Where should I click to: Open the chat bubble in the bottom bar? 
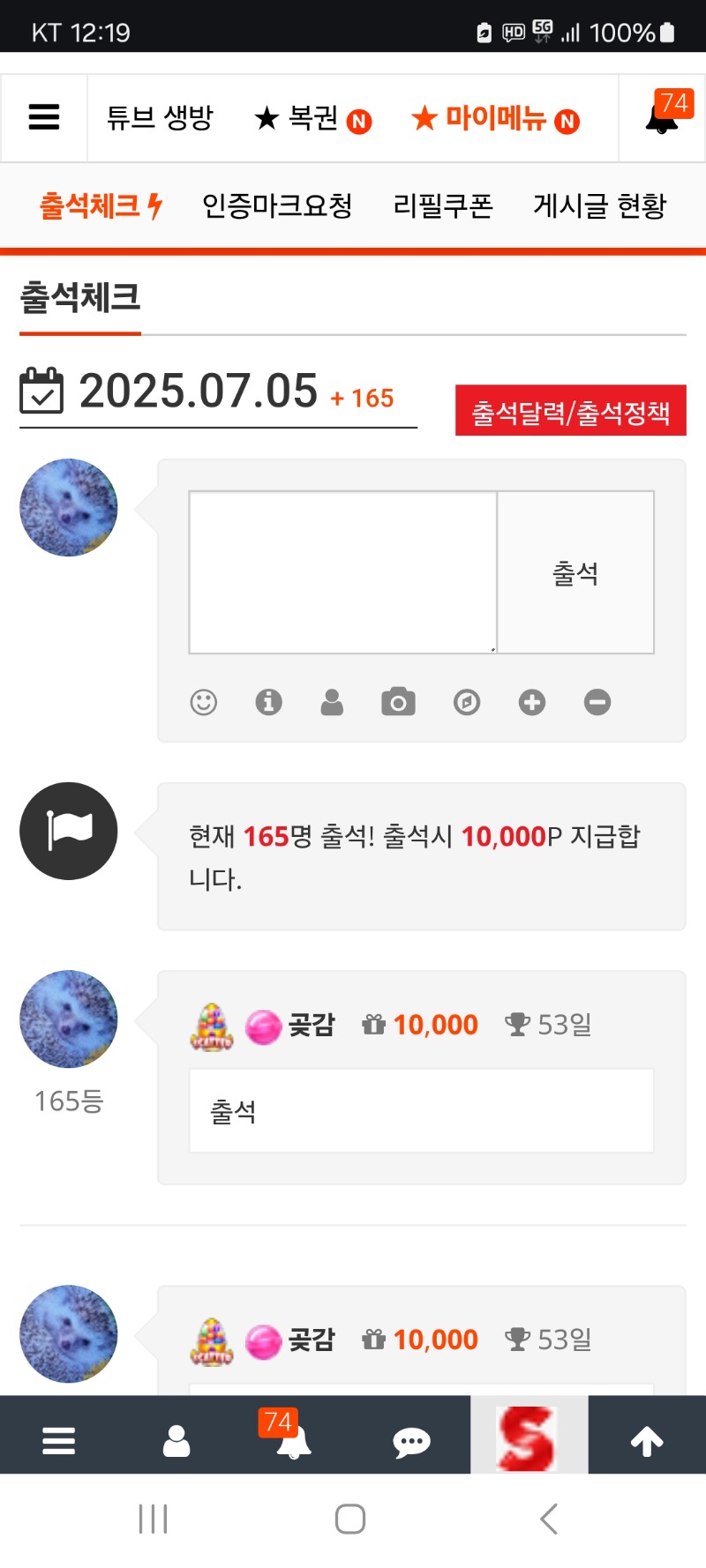411,1442
